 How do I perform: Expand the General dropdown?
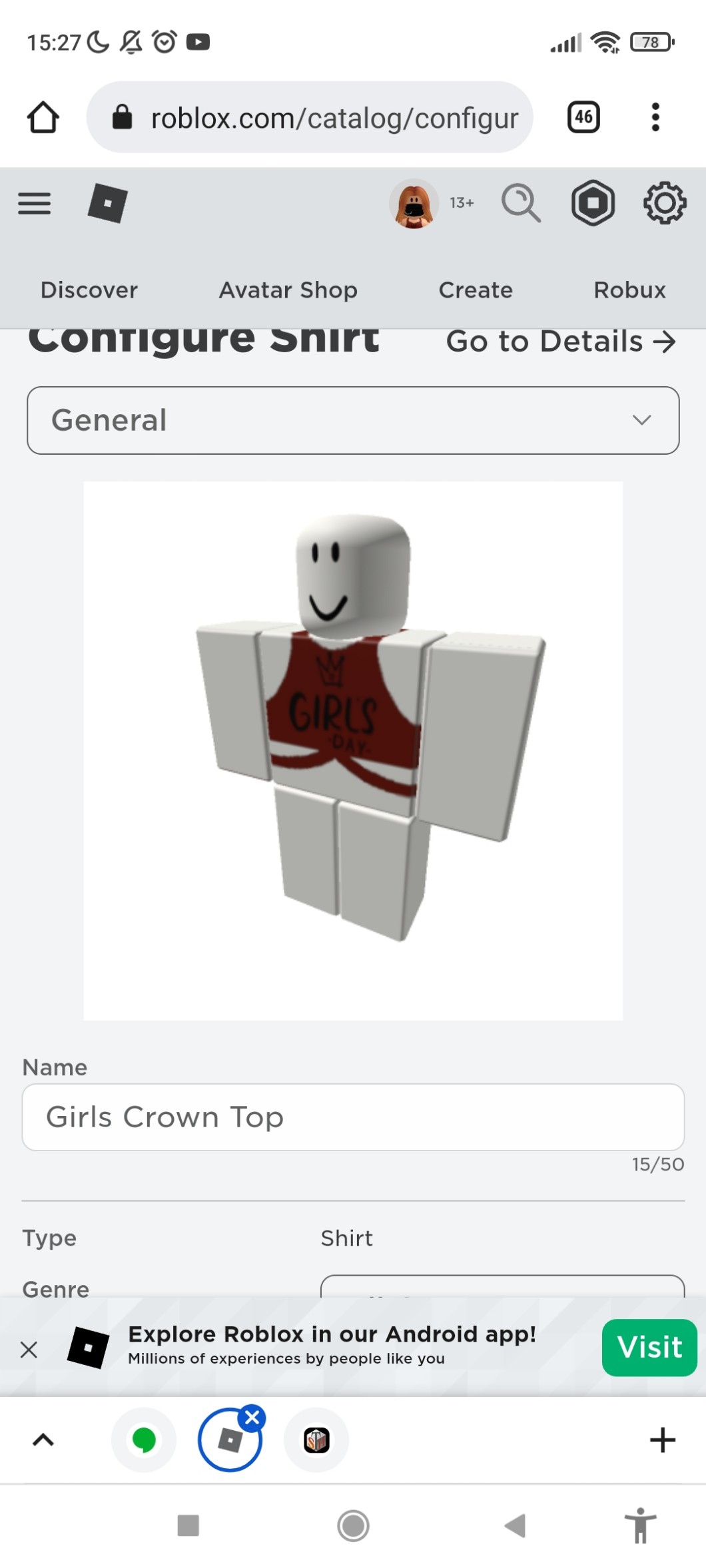click(353, 420)
